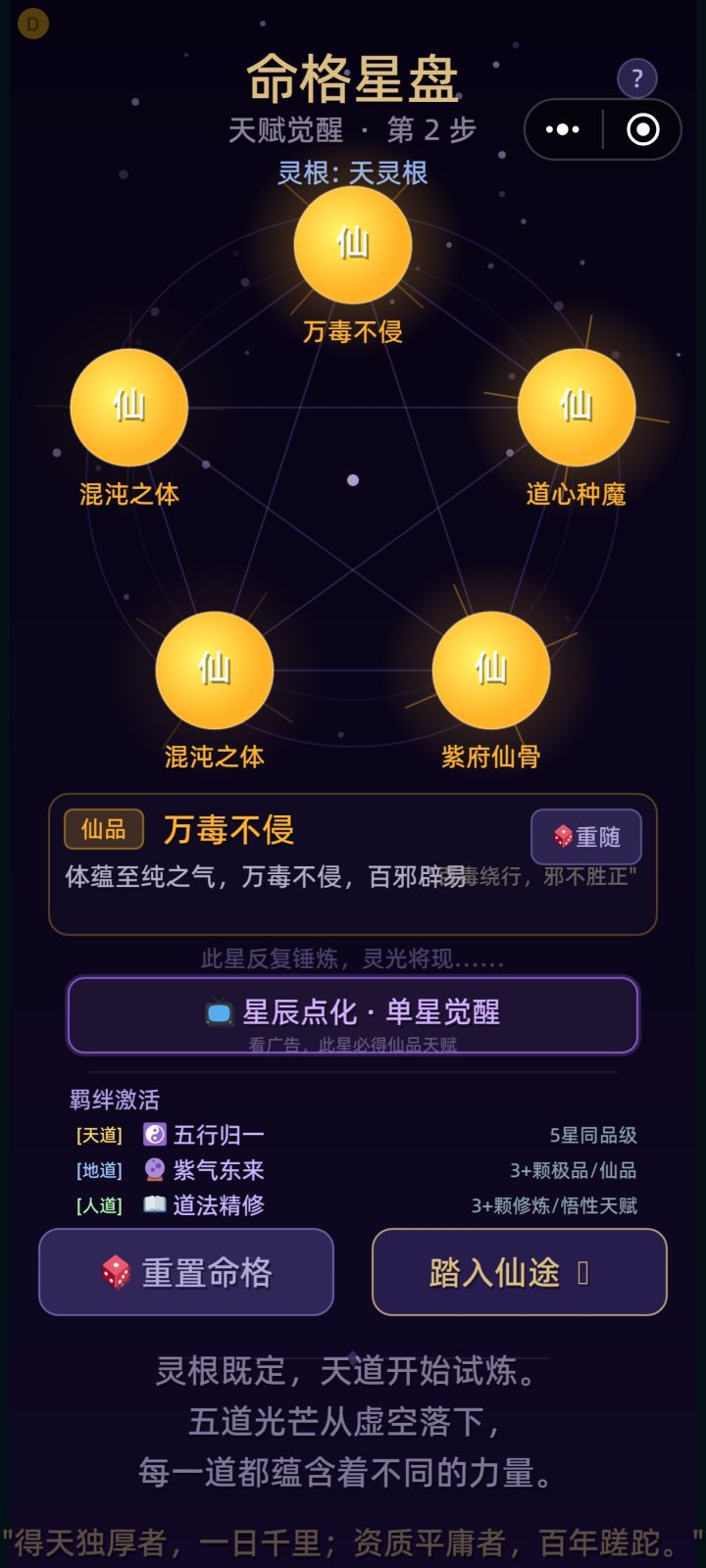Click the dice icon on 重置命格 button
Image resolution: width=706 pixels, height=1568 pixels.
118,1272
